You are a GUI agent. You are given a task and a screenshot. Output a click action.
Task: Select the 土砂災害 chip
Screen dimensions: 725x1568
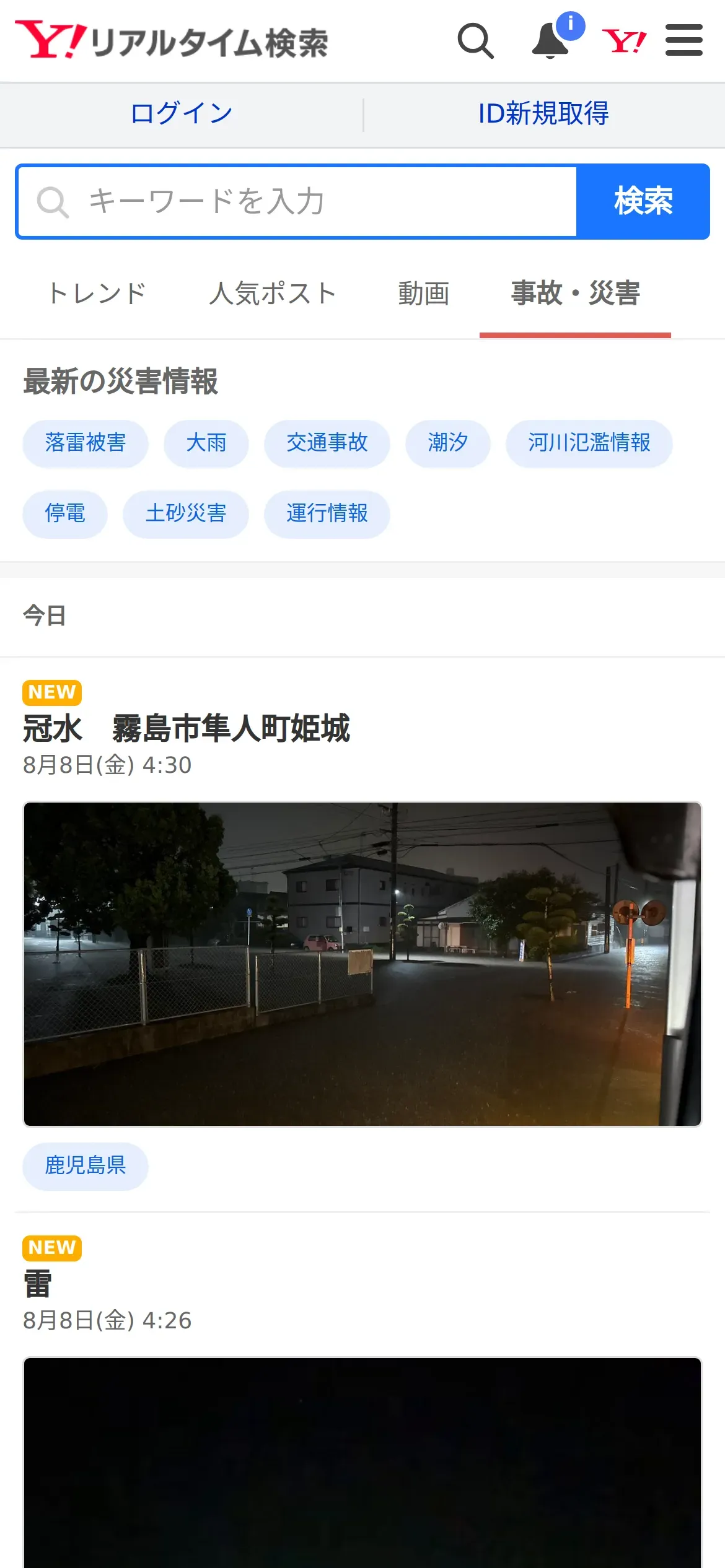[186, 514]
